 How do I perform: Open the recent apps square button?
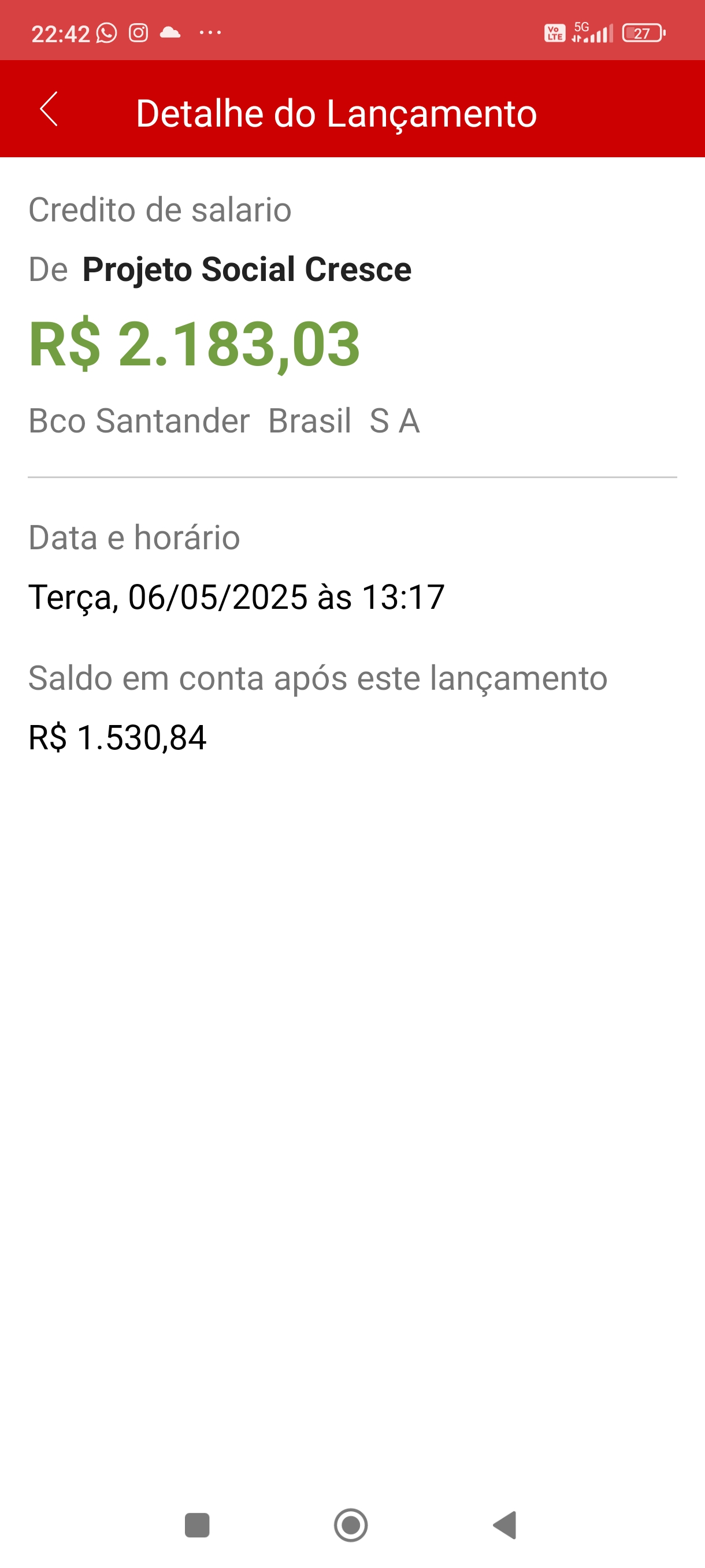(x=197, y=1525)
